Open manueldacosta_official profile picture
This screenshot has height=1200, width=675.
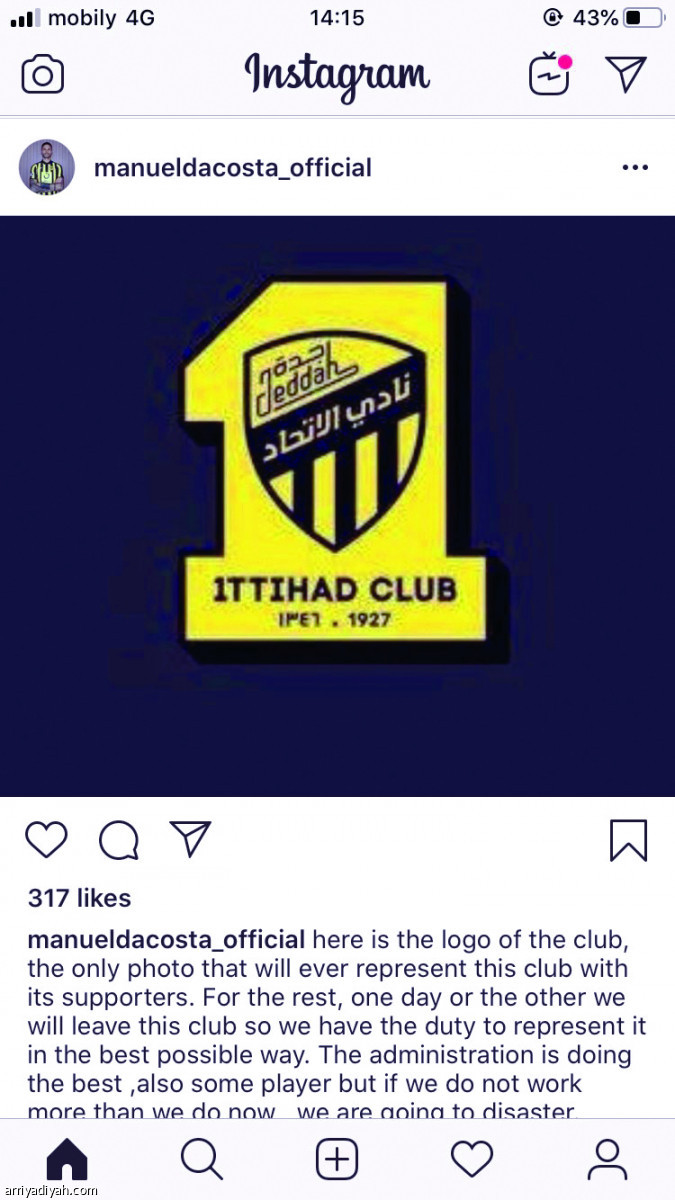point(47,167)
